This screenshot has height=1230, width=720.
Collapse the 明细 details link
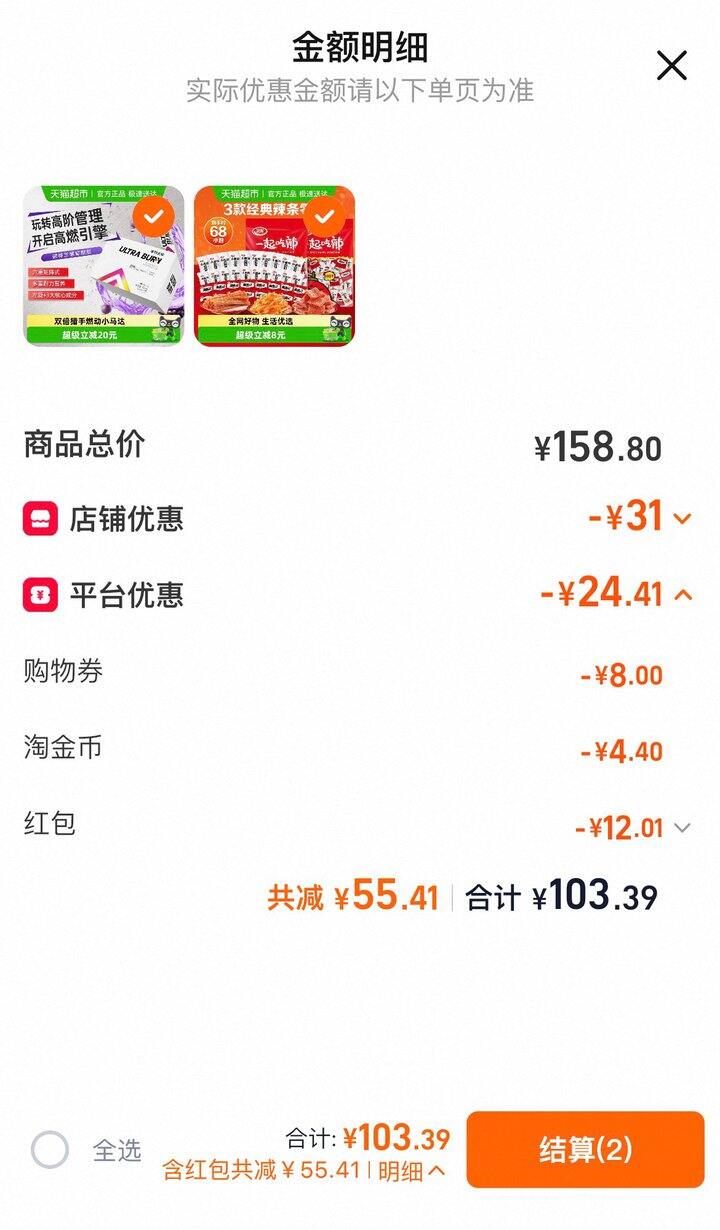click(412, 1171)
